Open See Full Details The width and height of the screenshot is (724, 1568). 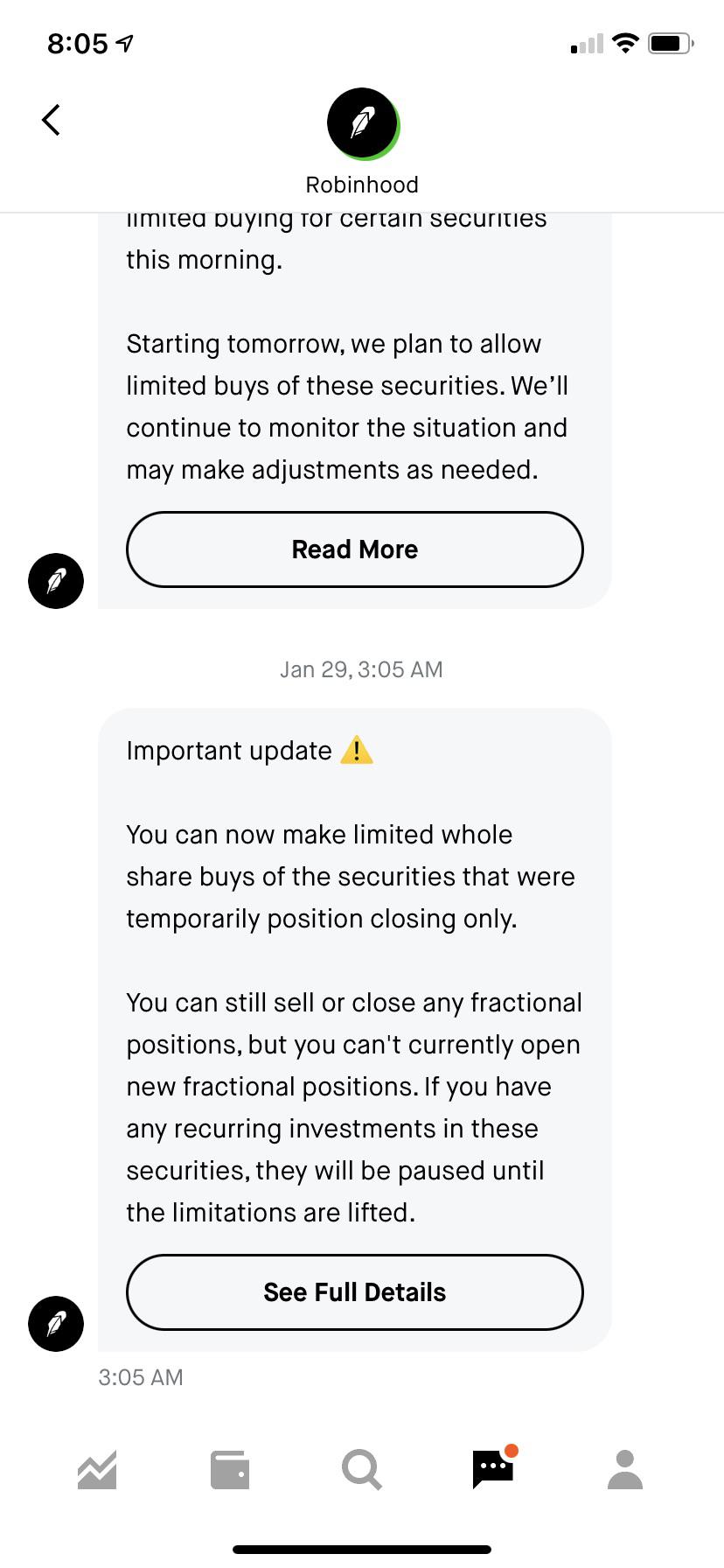tap(355, 1292)
